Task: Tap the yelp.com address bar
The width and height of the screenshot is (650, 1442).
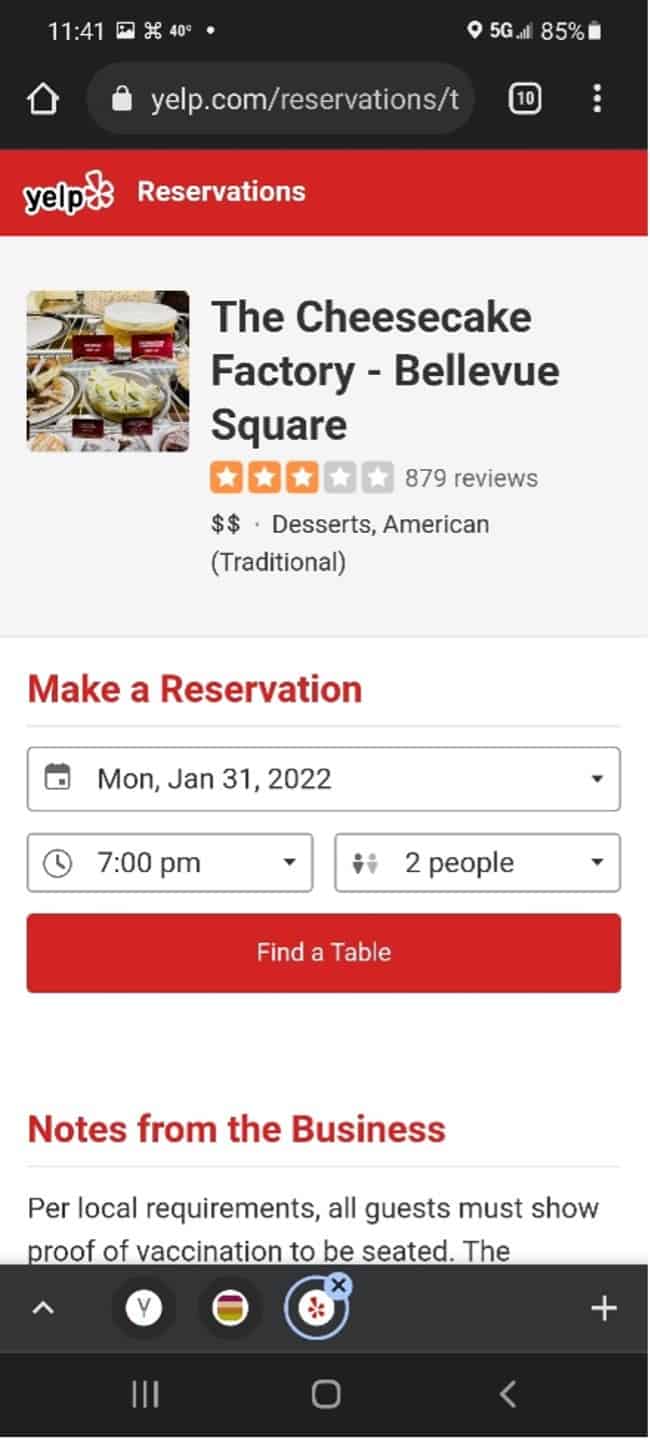Action: pyautogui.click(x=281, y=99)
